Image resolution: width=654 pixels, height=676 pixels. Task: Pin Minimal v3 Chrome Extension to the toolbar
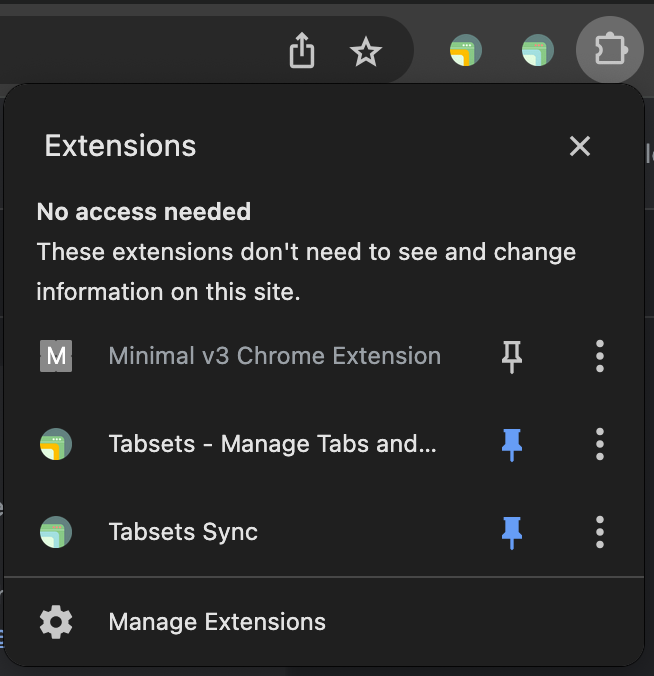[512, 356]
